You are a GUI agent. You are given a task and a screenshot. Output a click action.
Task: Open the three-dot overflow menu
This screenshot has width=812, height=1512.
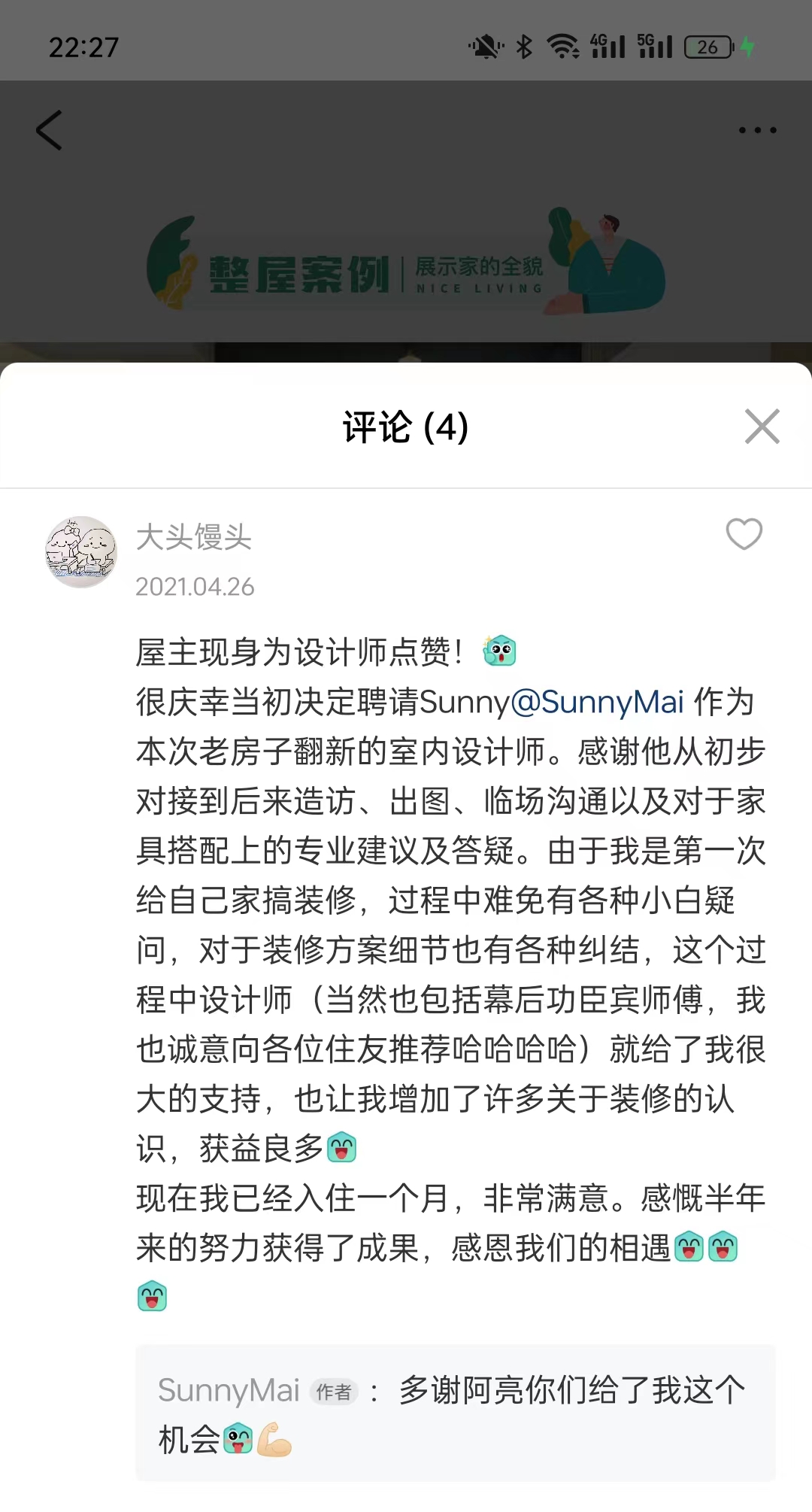point(757,130)
